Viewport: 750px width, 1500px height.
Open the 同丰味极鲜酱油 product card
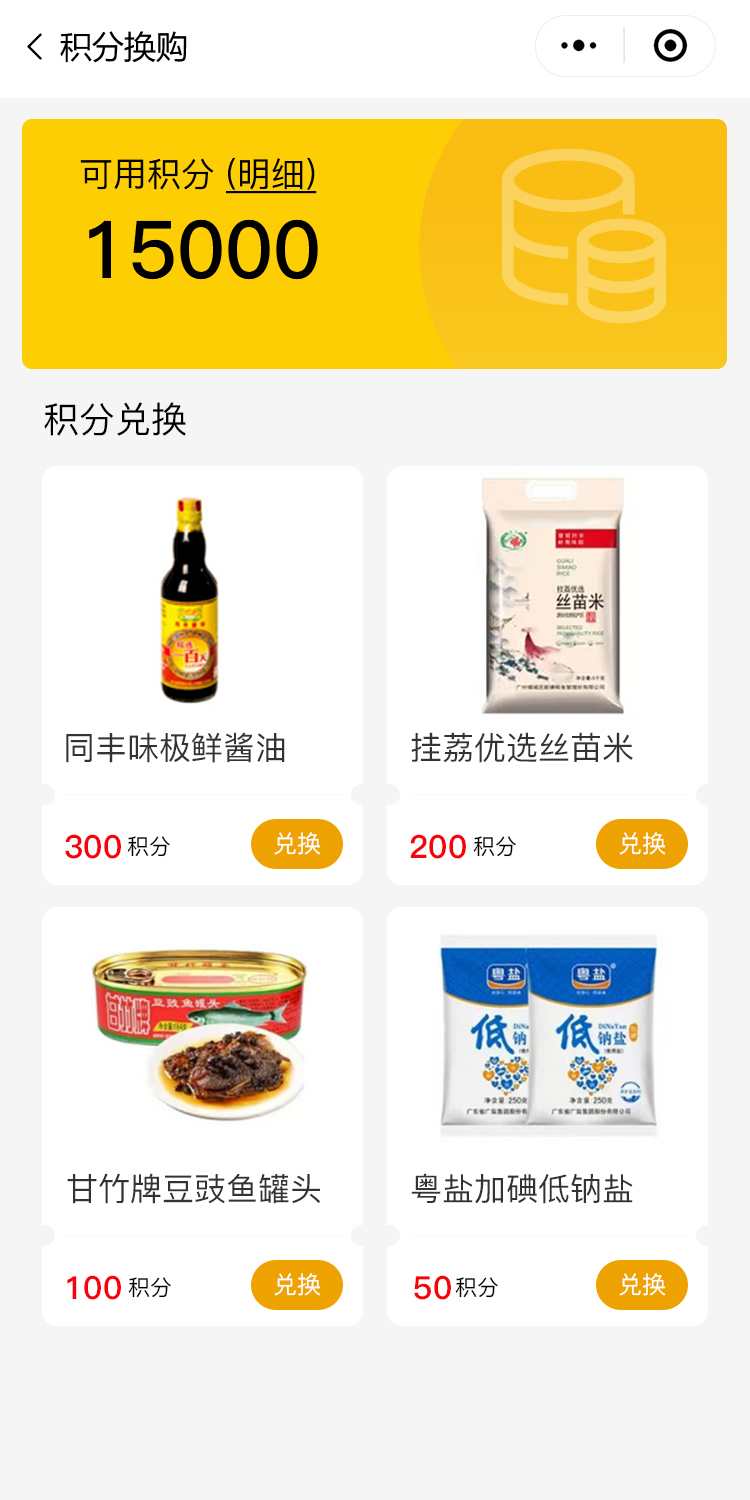click(x=202, y=620)
